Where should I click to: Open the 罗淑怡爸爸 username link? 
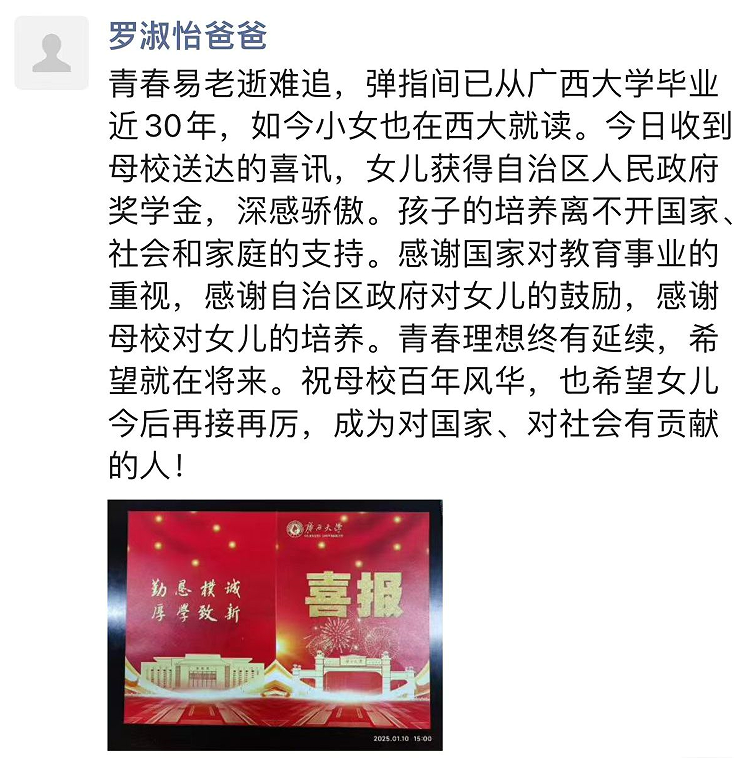[187, 37]
